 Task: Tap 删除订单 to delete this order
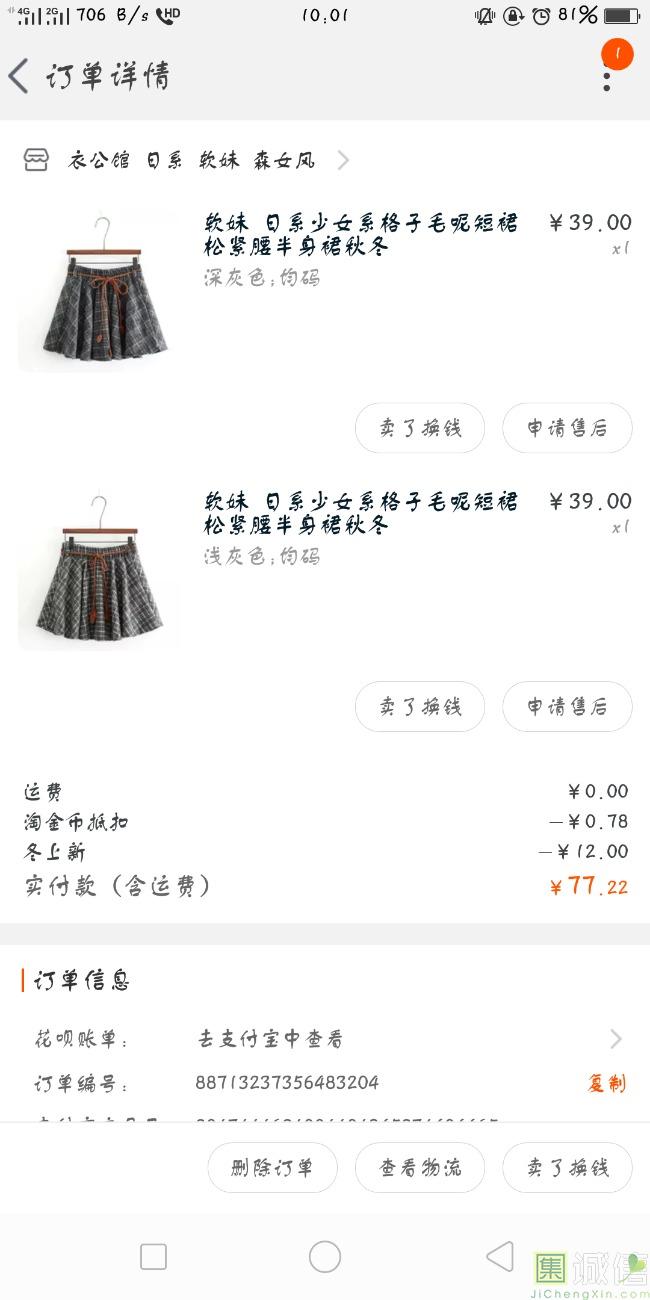point(272,1168)
